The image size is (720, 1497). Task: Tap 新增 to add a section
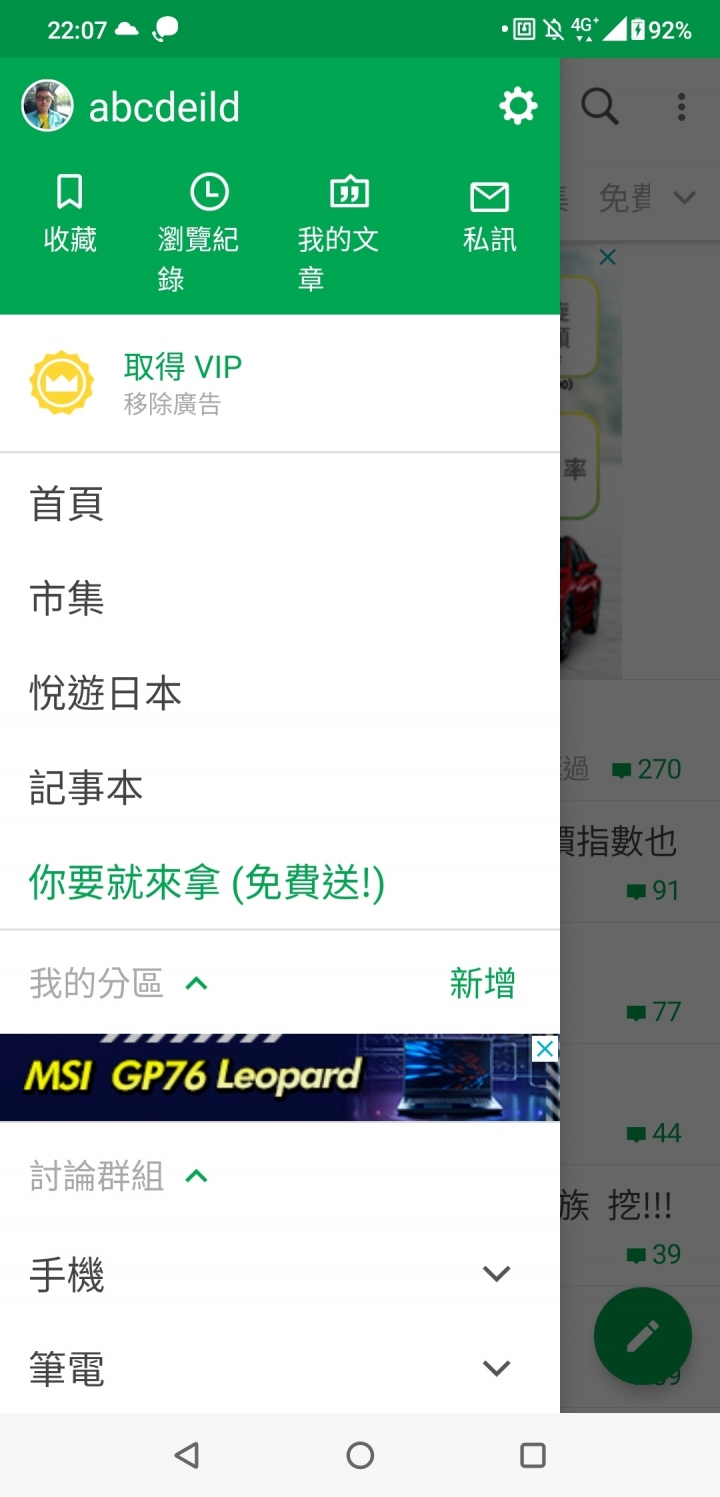[482, 984]
